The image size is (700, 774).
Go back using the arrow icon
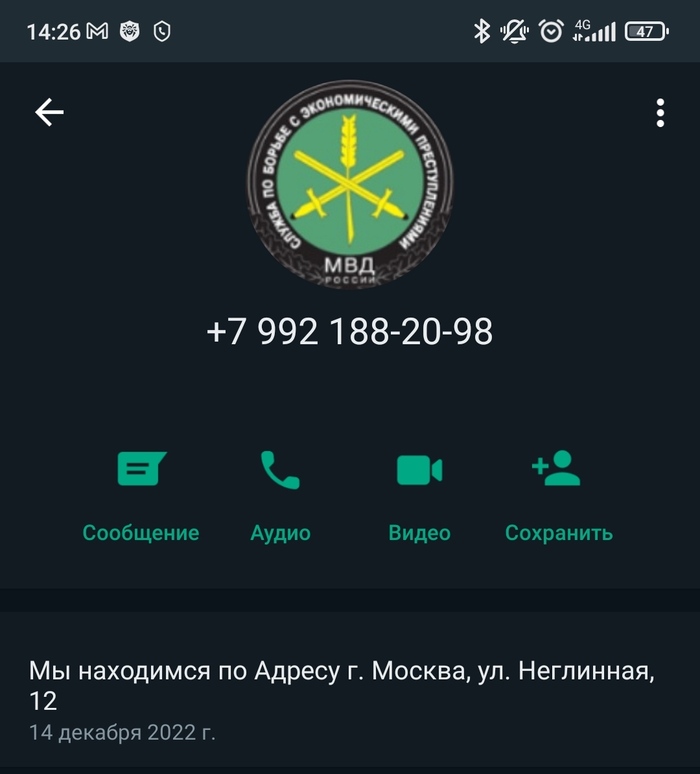tap(49, 113)
